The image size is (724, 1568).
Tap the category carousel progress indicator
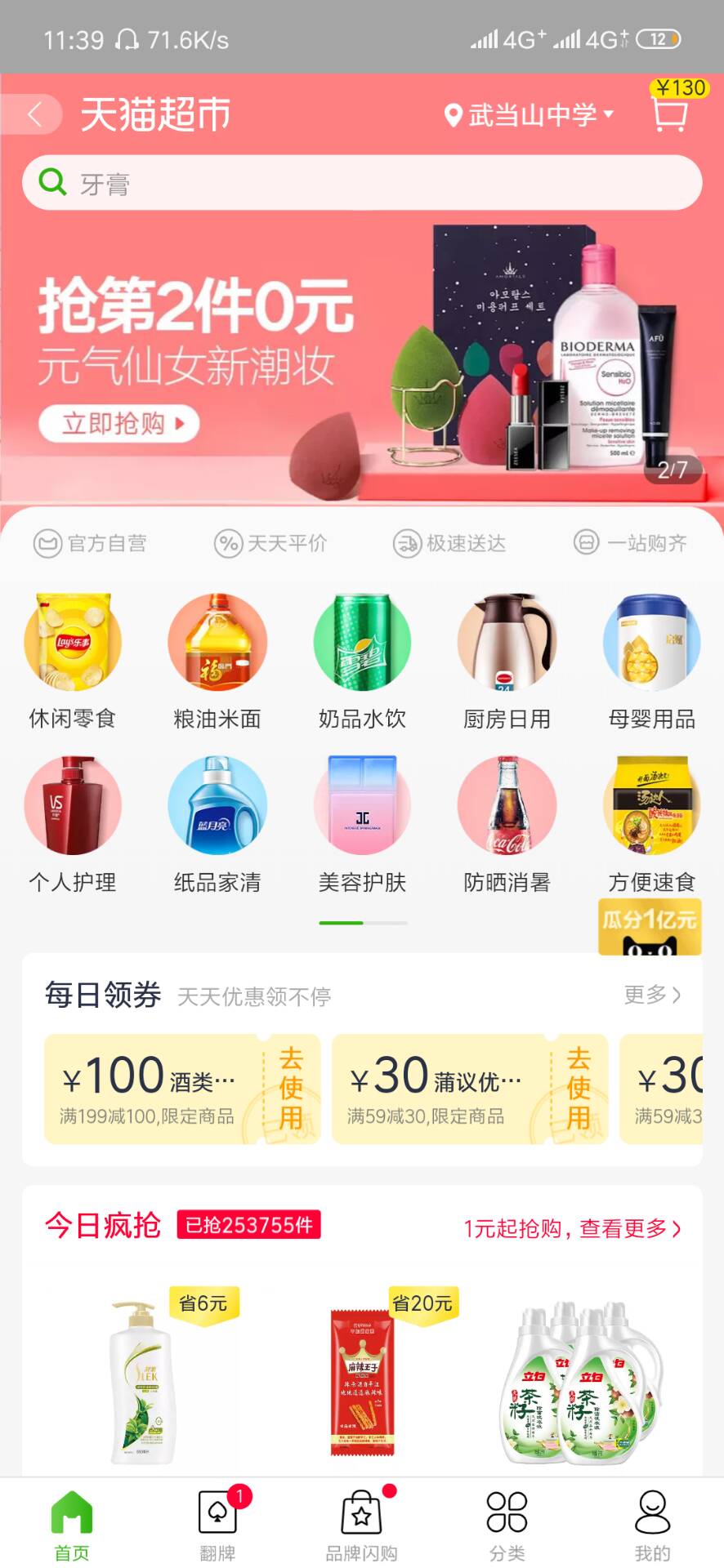[x=362, y=921]
